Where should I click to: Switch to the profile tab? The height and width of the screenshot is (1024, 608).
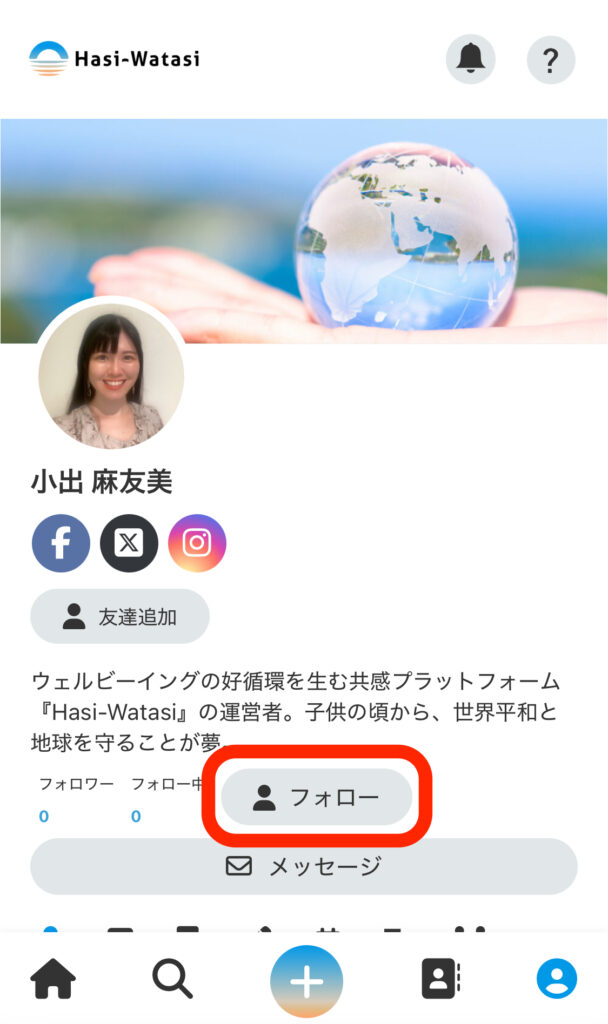pos(556,979)
